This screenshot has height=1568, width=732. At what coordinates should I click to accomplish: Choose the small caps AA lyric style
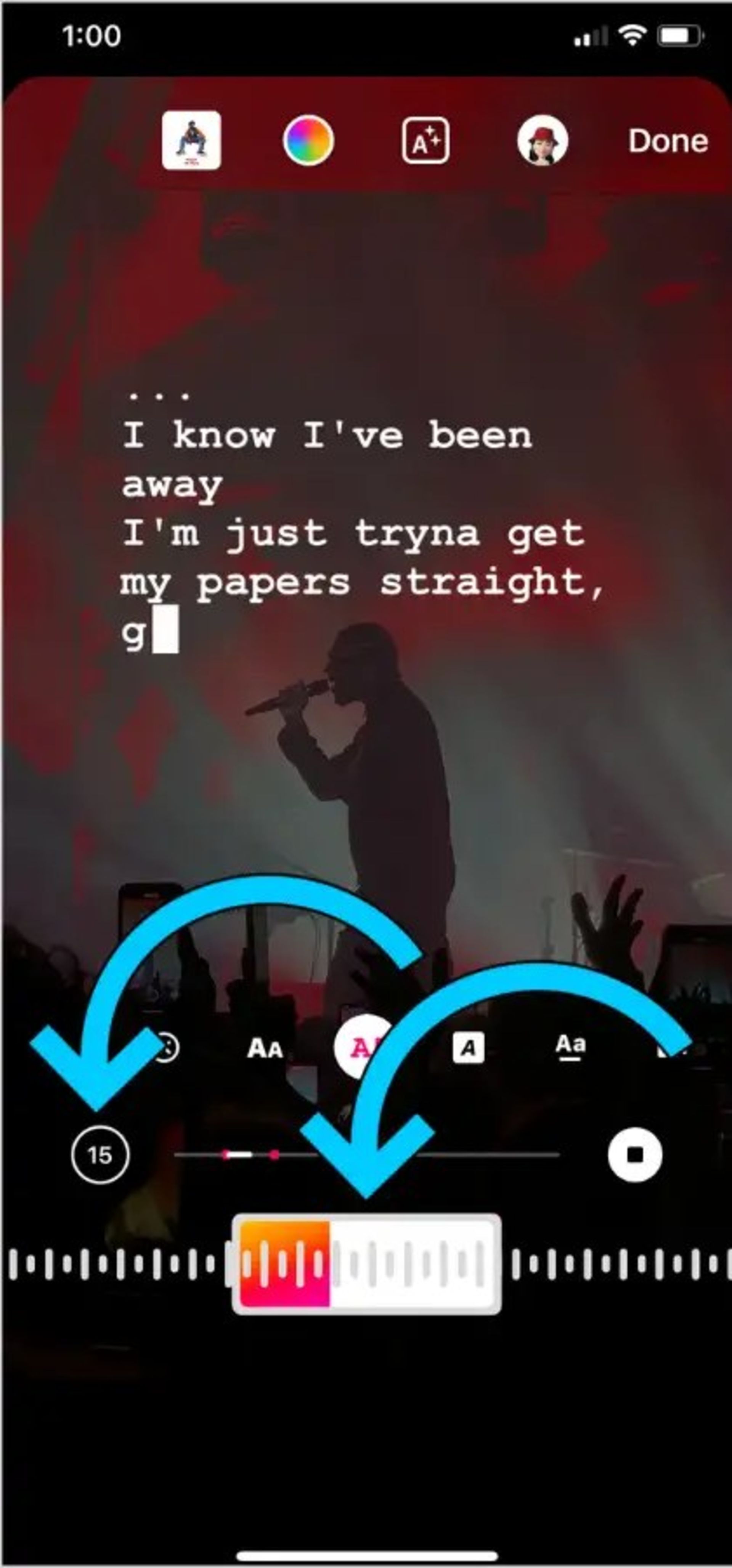(264, 1048)
